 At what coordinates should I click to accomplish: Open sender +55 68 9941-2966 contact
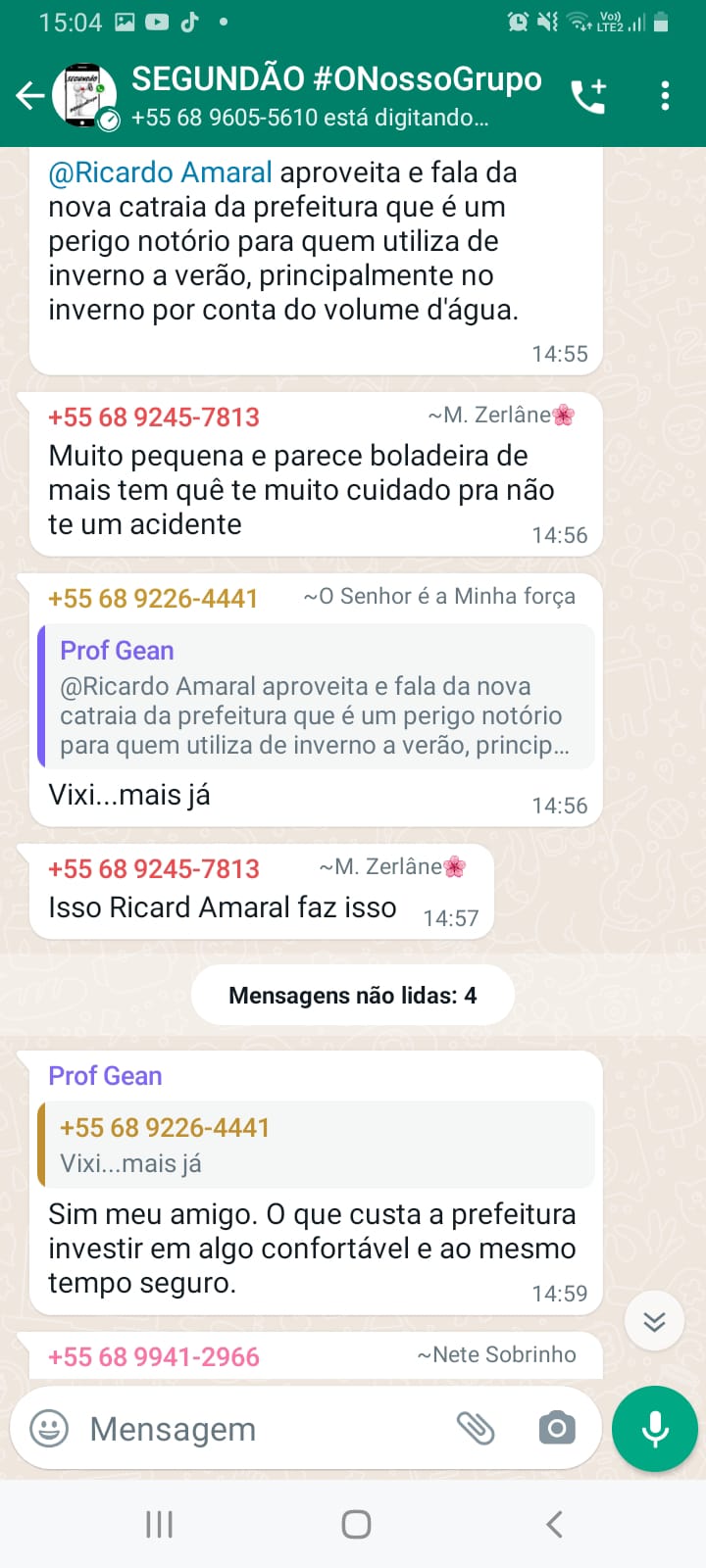coord(154,1356)
